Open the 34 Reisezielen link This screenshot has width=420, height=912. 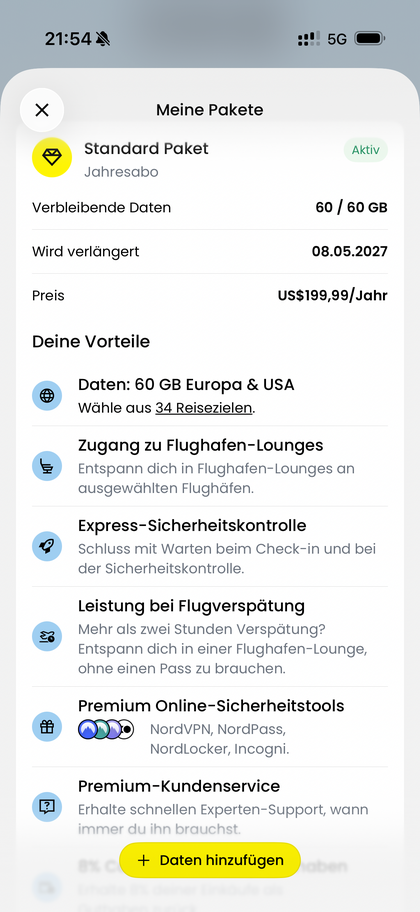coord(204,408)
